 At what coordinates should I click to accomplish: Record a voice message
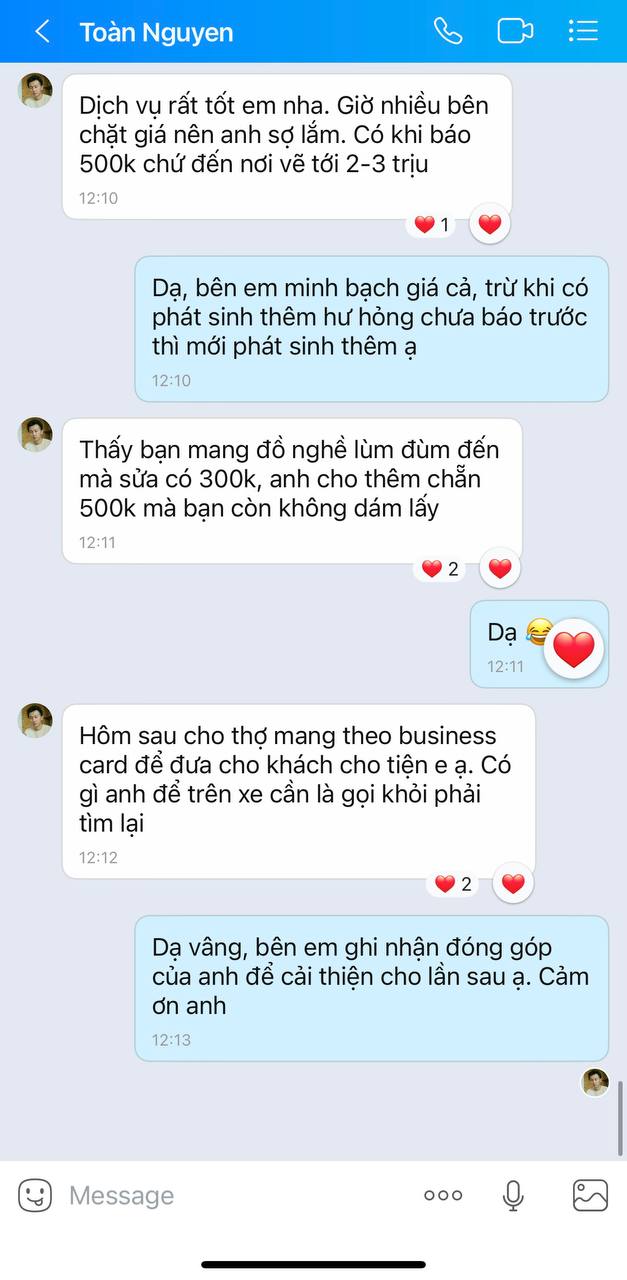(x=513, y=1195)
